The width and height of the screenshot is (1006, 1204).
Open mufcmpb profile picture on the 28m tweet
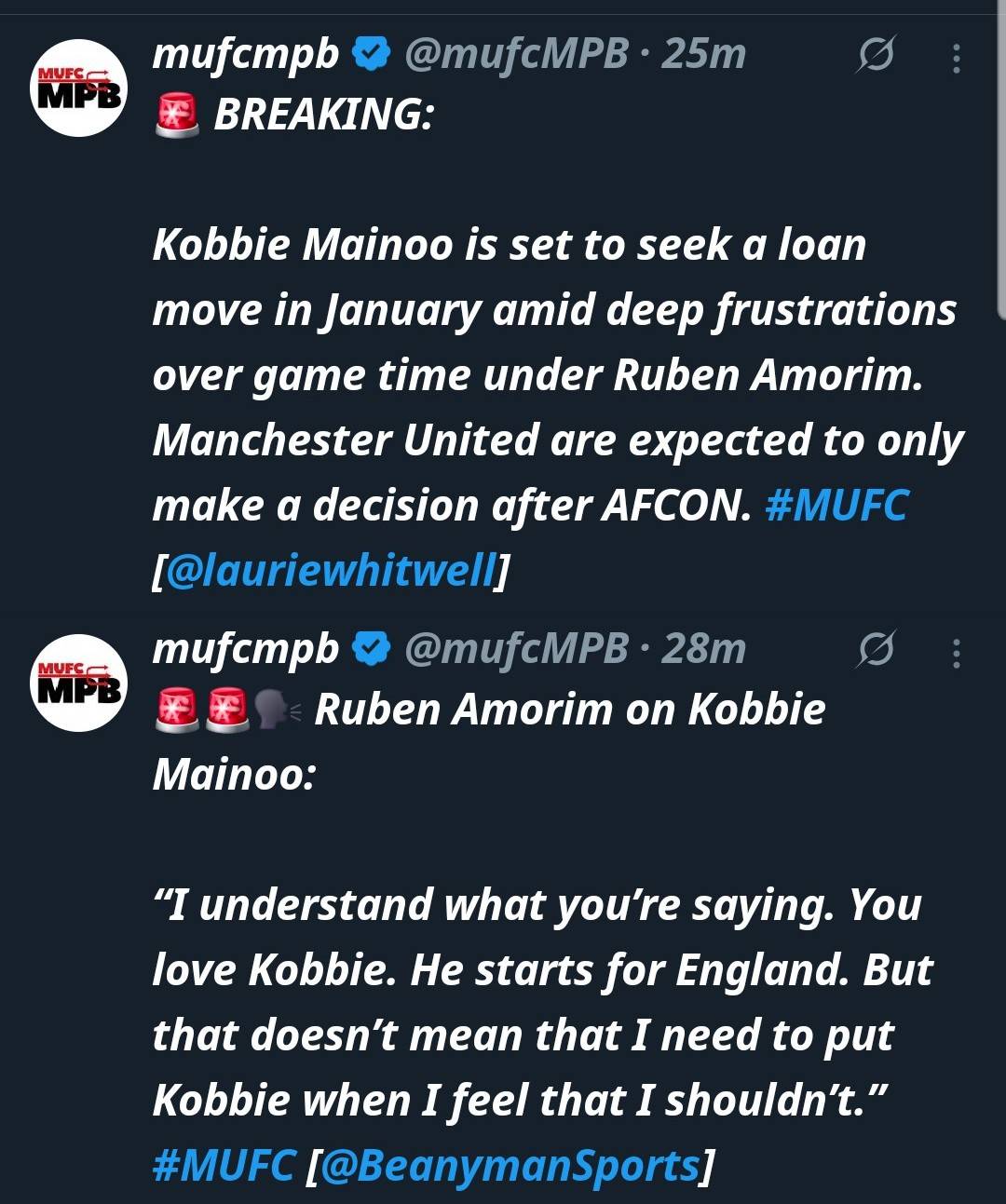click(78, 683)
